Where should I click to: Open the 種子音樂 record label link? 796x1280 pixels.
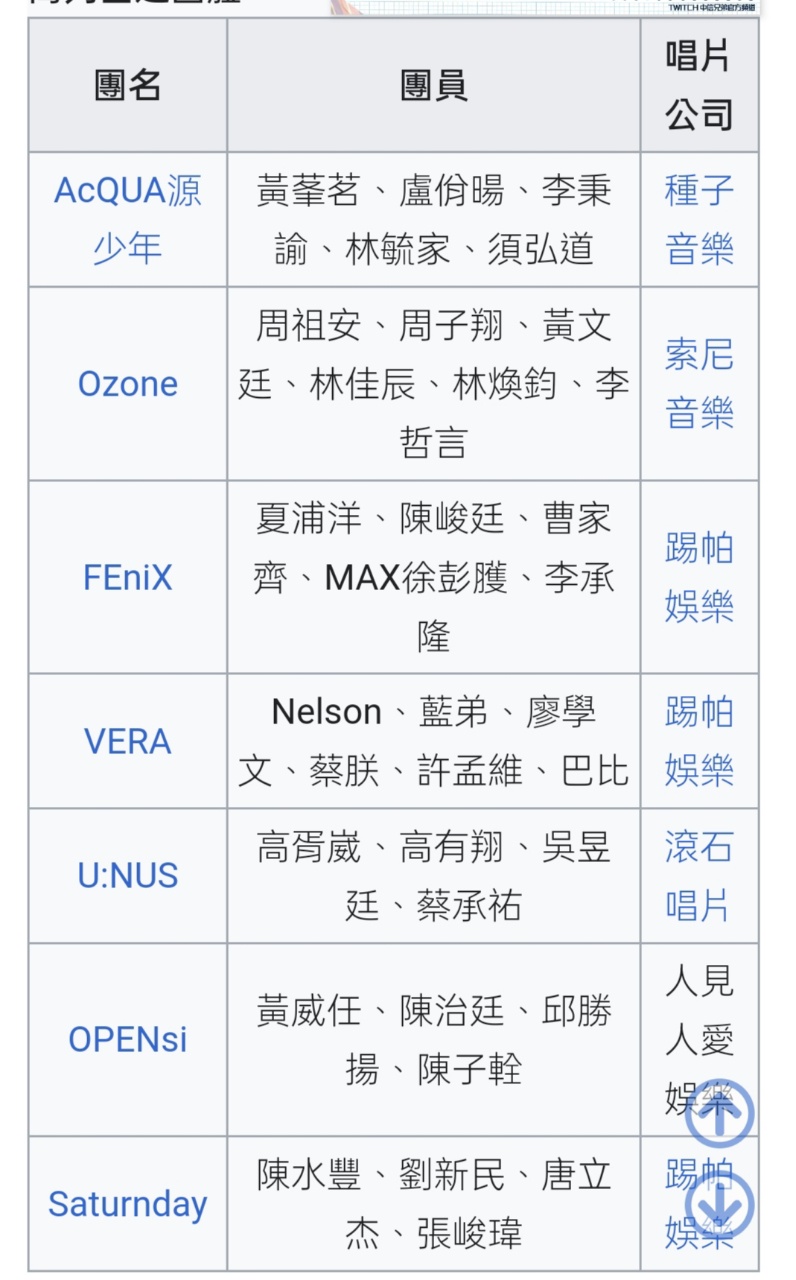(x=699, y=218)
